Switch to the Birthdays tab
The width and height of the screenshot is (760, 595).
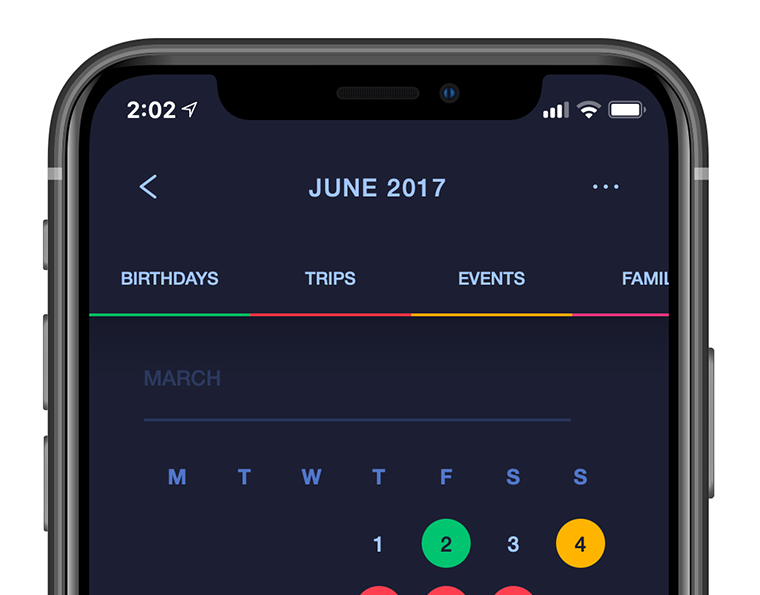169,279
